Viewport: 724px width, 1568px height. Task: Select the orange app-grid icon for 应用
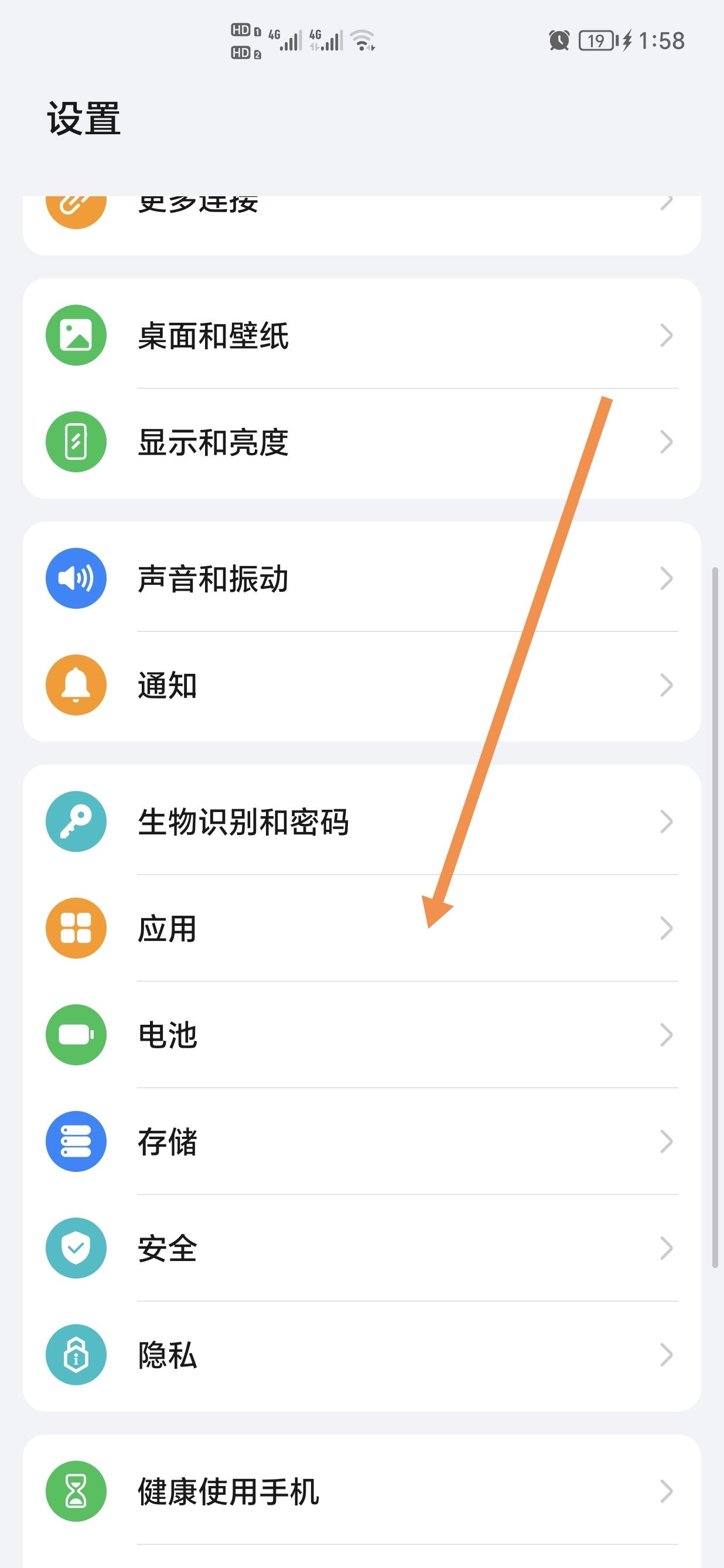tap(76, 928)
